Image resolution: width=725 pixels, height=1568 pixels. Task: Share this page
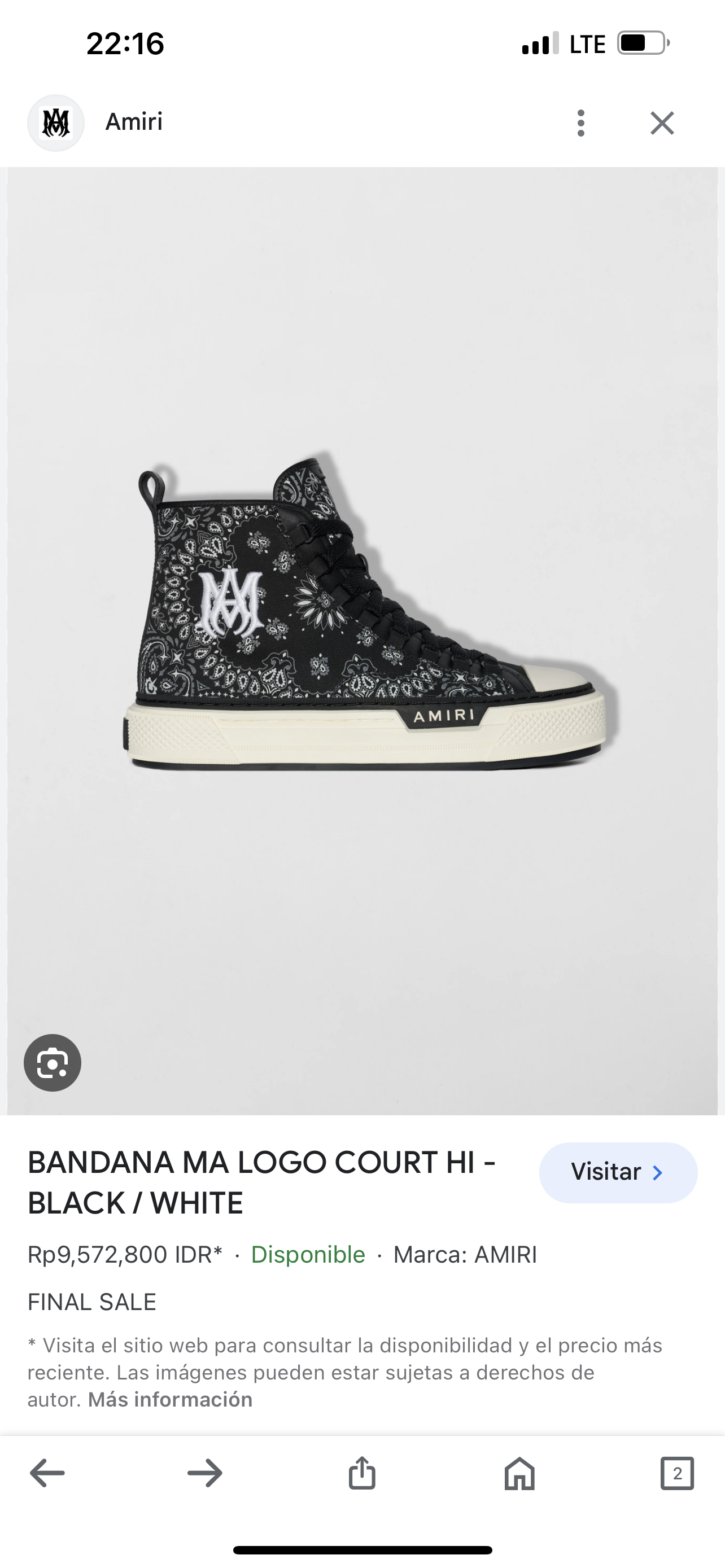tap(362, 1473)
